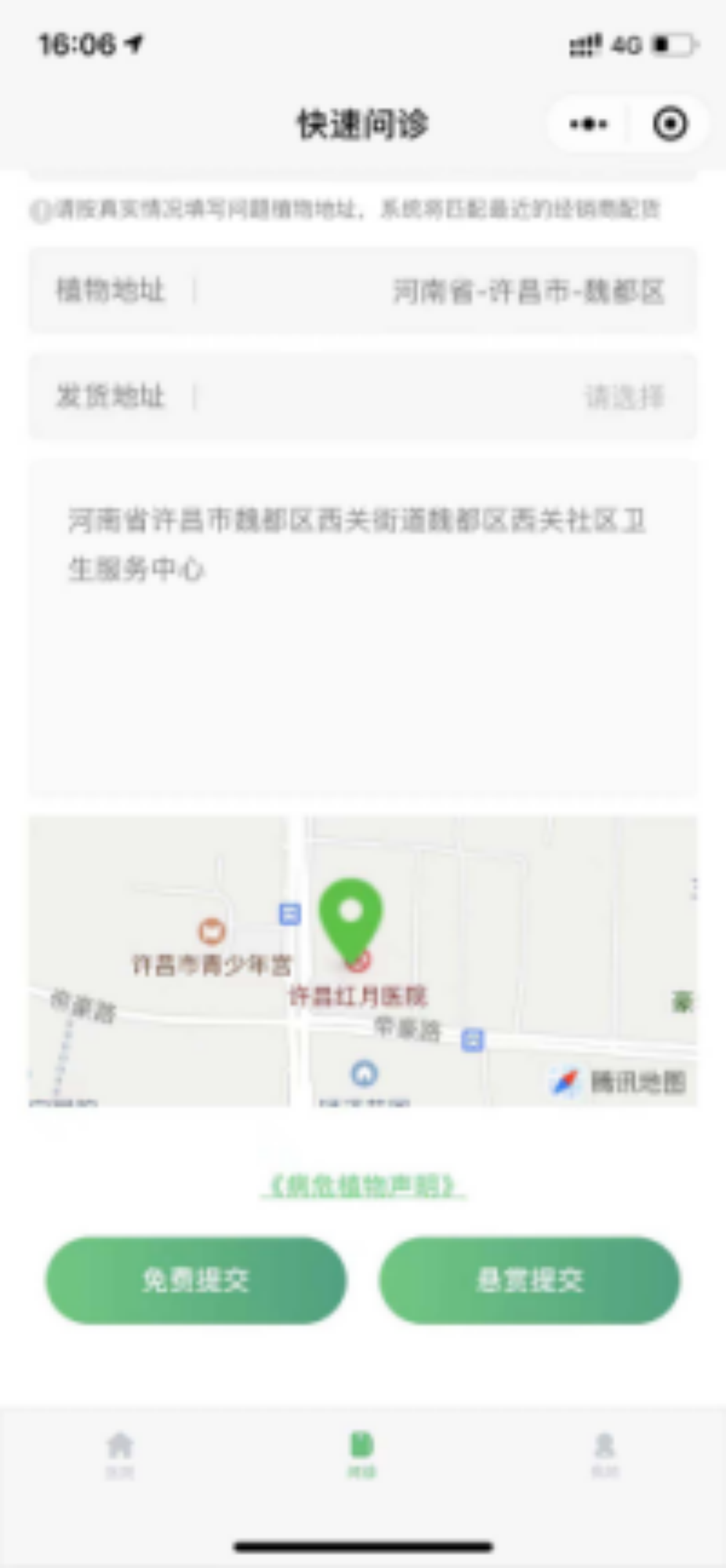Select a 发货地址 shipping address
726x1568 pixels.
(x=363, y=396)
